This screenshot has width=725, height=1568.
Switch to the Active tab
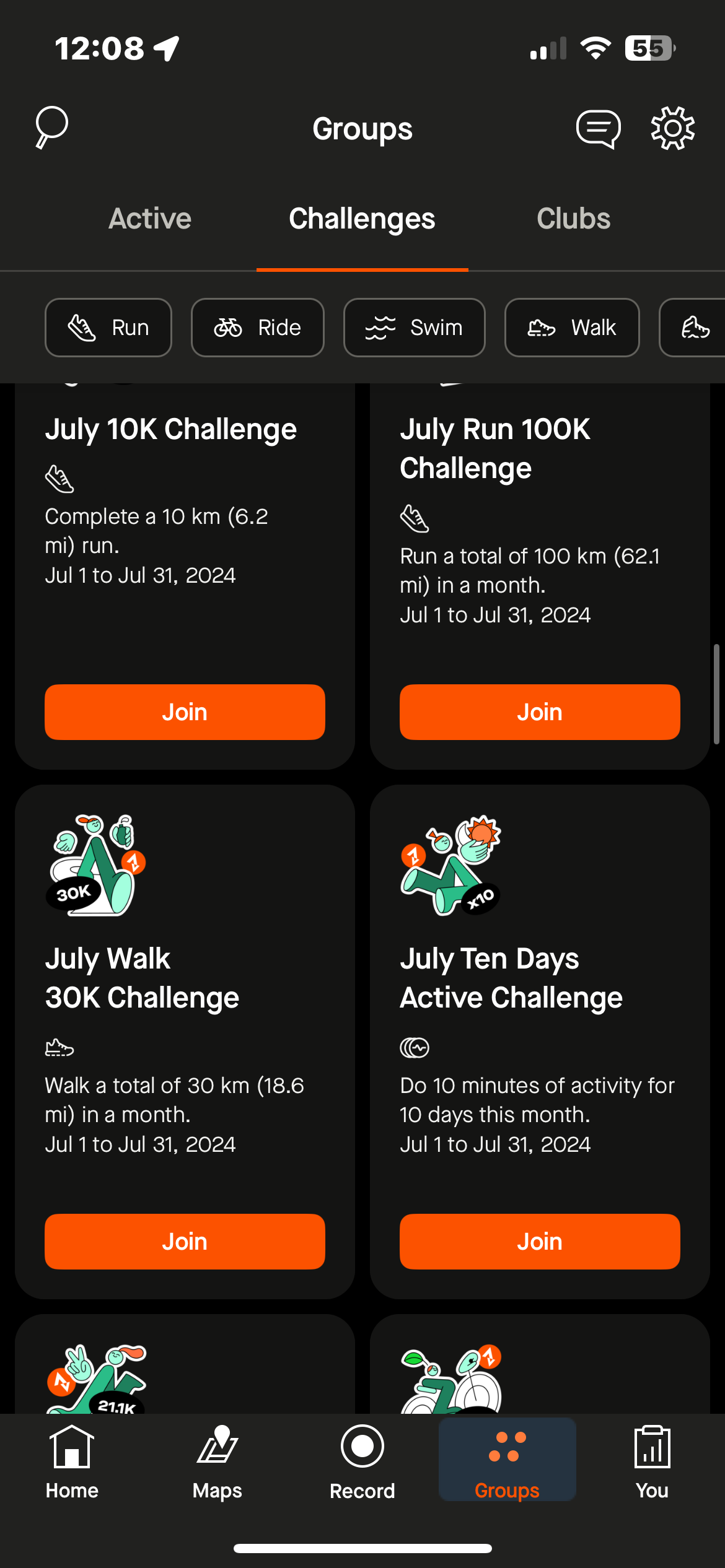tap(150, 219)
